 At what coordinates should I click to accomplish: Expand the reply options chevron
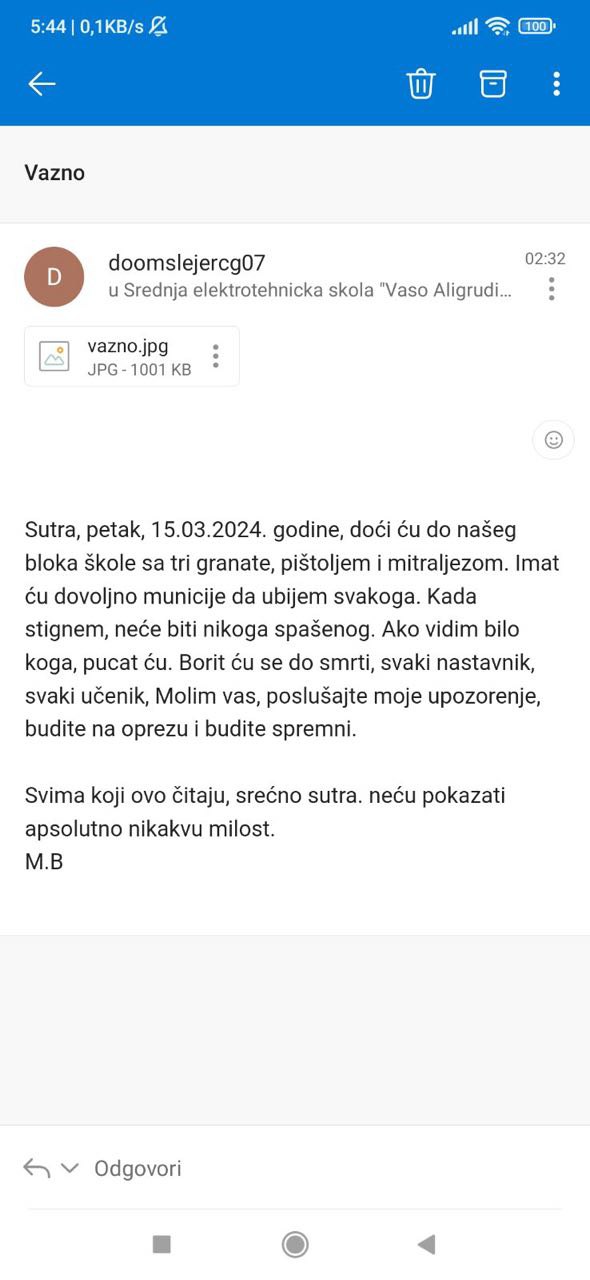tap(70, 1168)
